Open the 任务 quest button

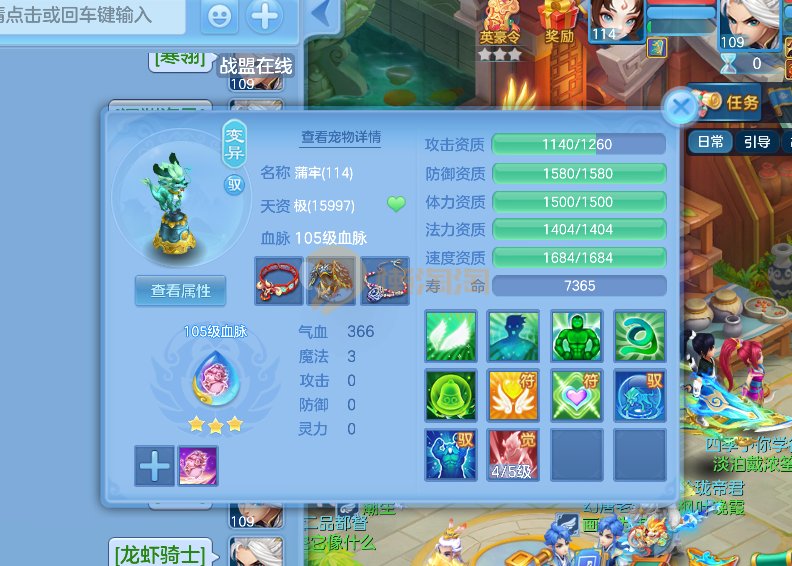point(729,102)
